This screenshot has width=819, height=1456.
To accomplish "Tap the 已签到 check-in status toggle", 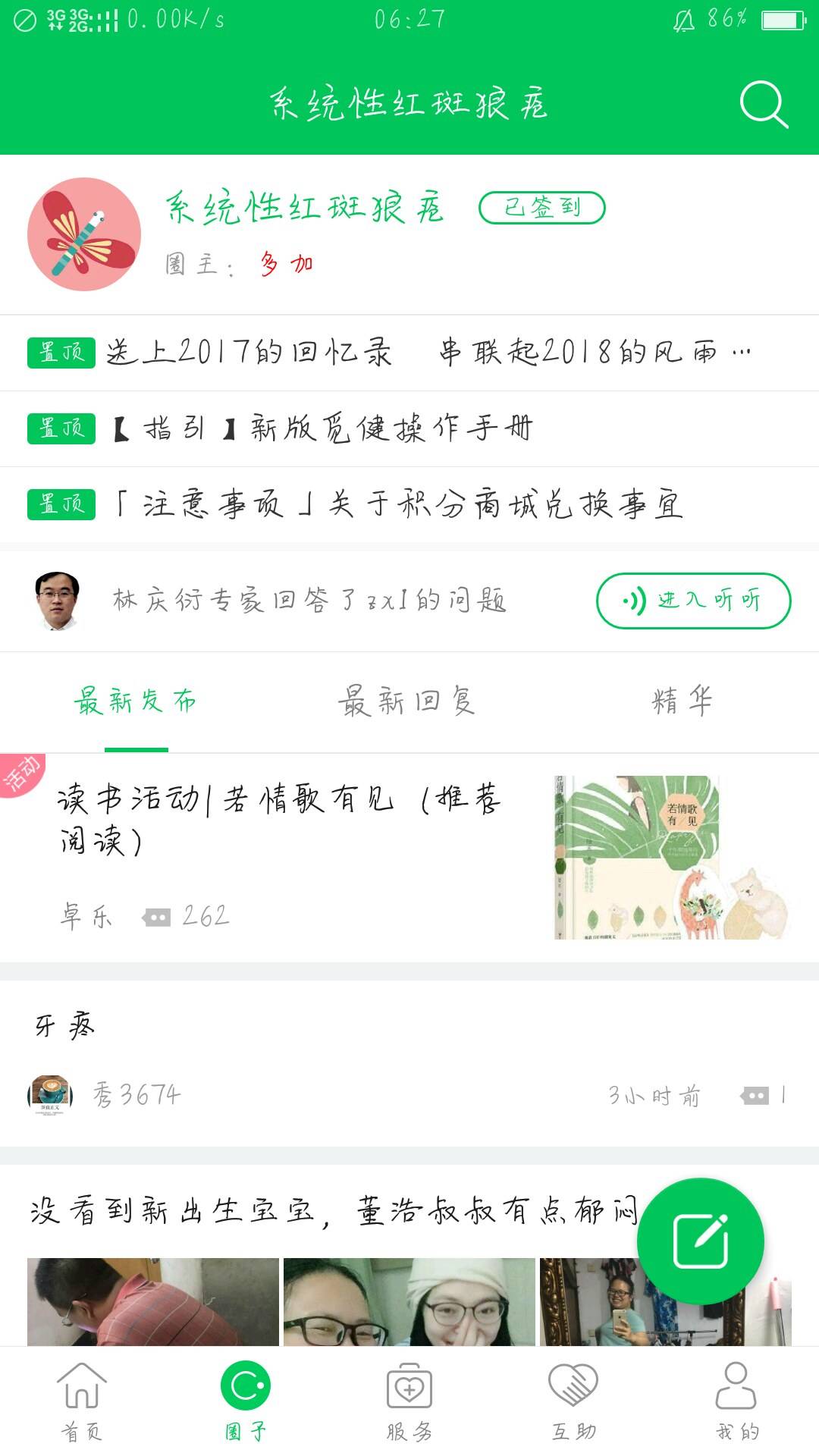I will coord(540,206).
